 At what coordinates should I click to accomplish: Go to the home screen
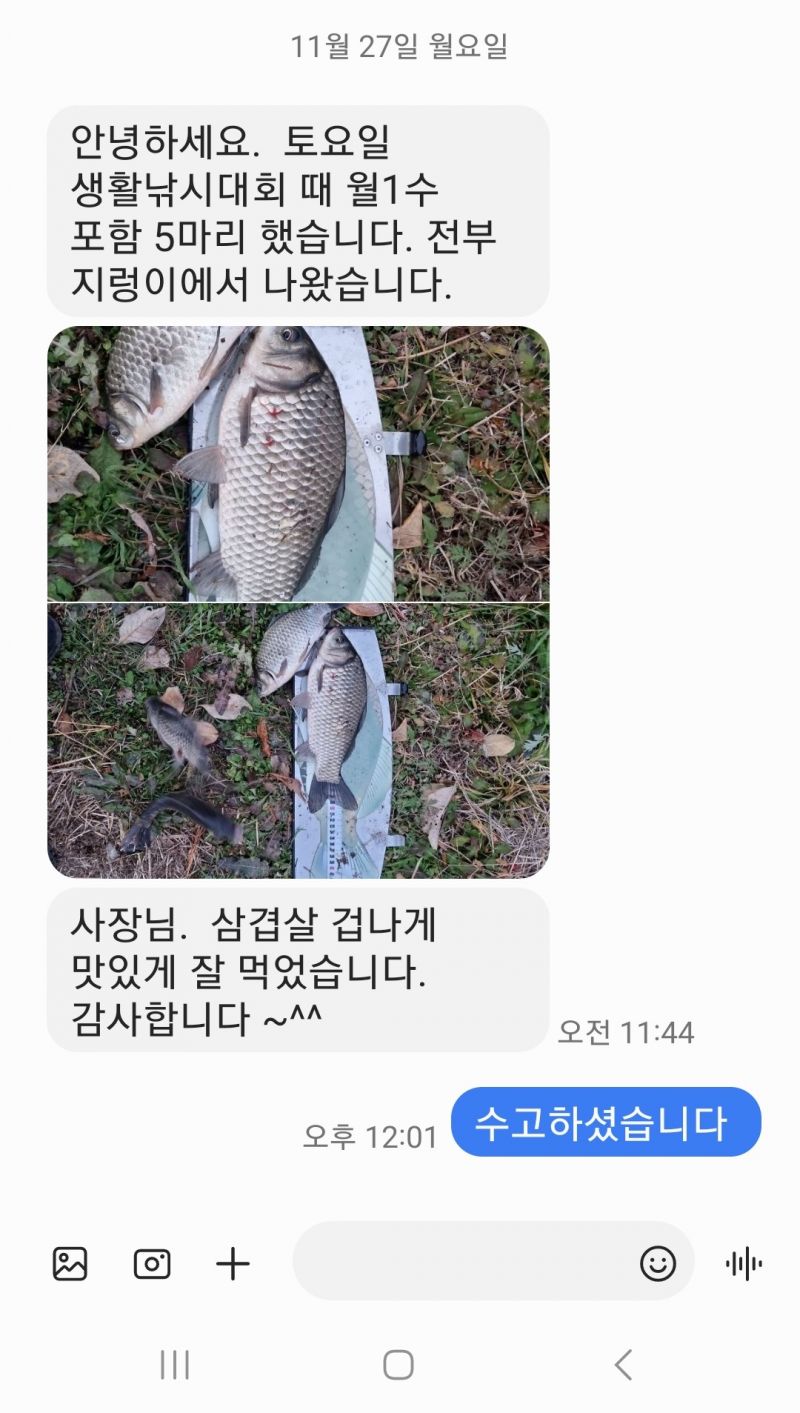pyautogui.click(x=399, y=1364)
